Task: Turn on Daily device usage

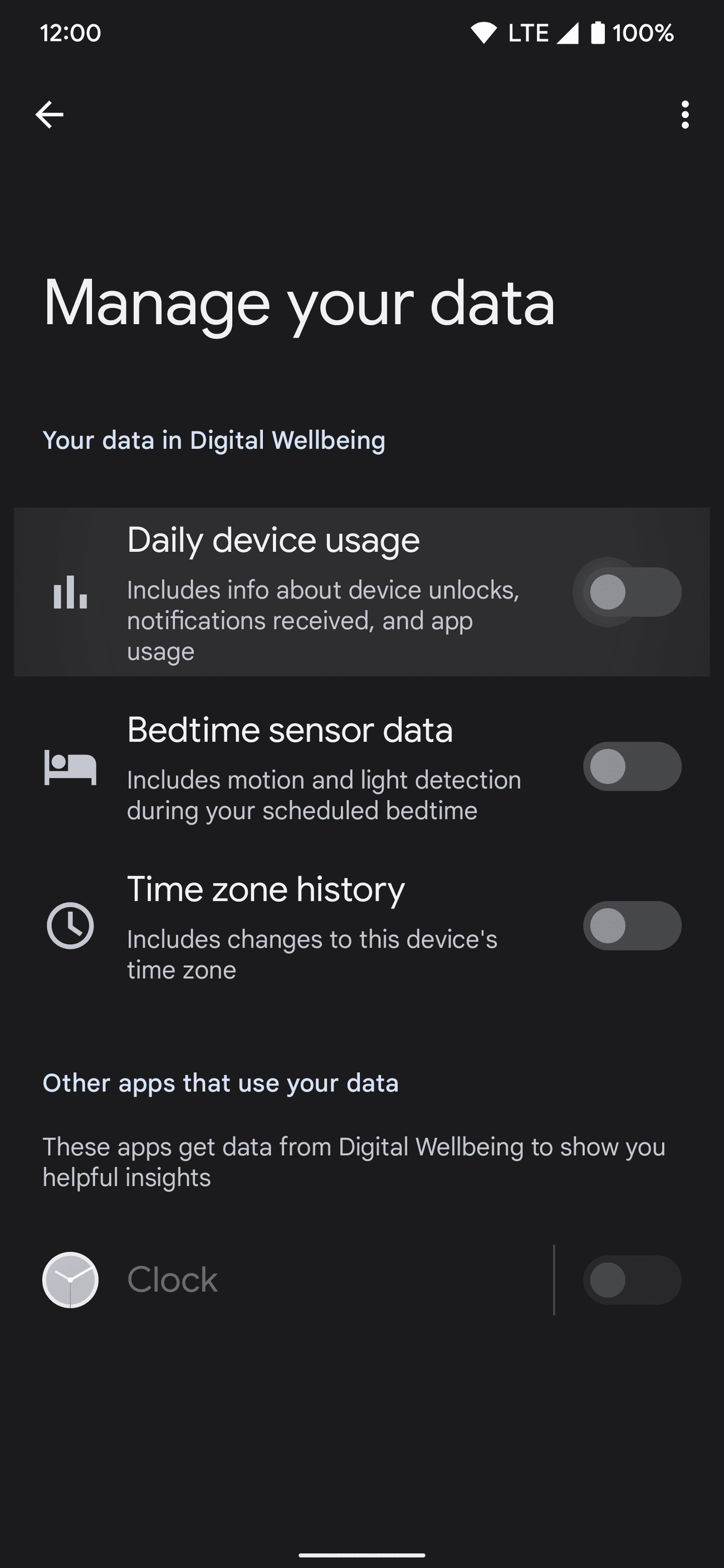Action: point(632,592)
